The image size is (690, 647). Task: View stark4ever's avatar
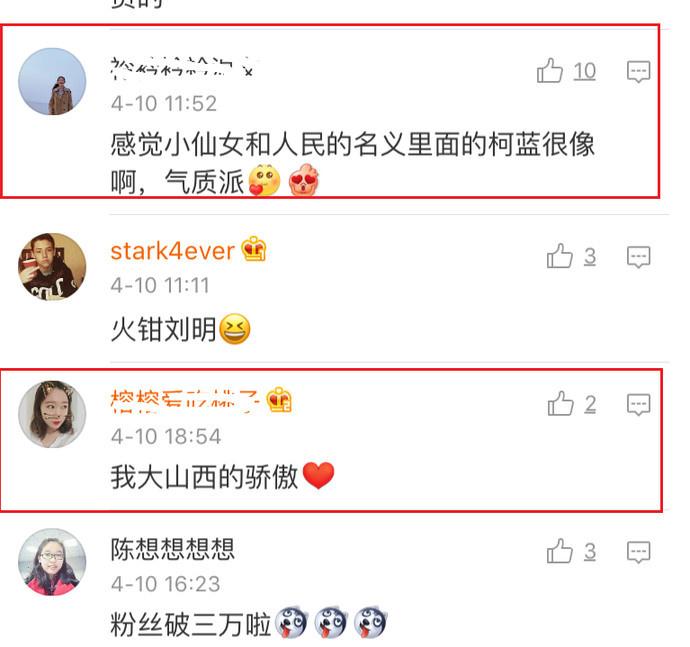tap(52, 267)
